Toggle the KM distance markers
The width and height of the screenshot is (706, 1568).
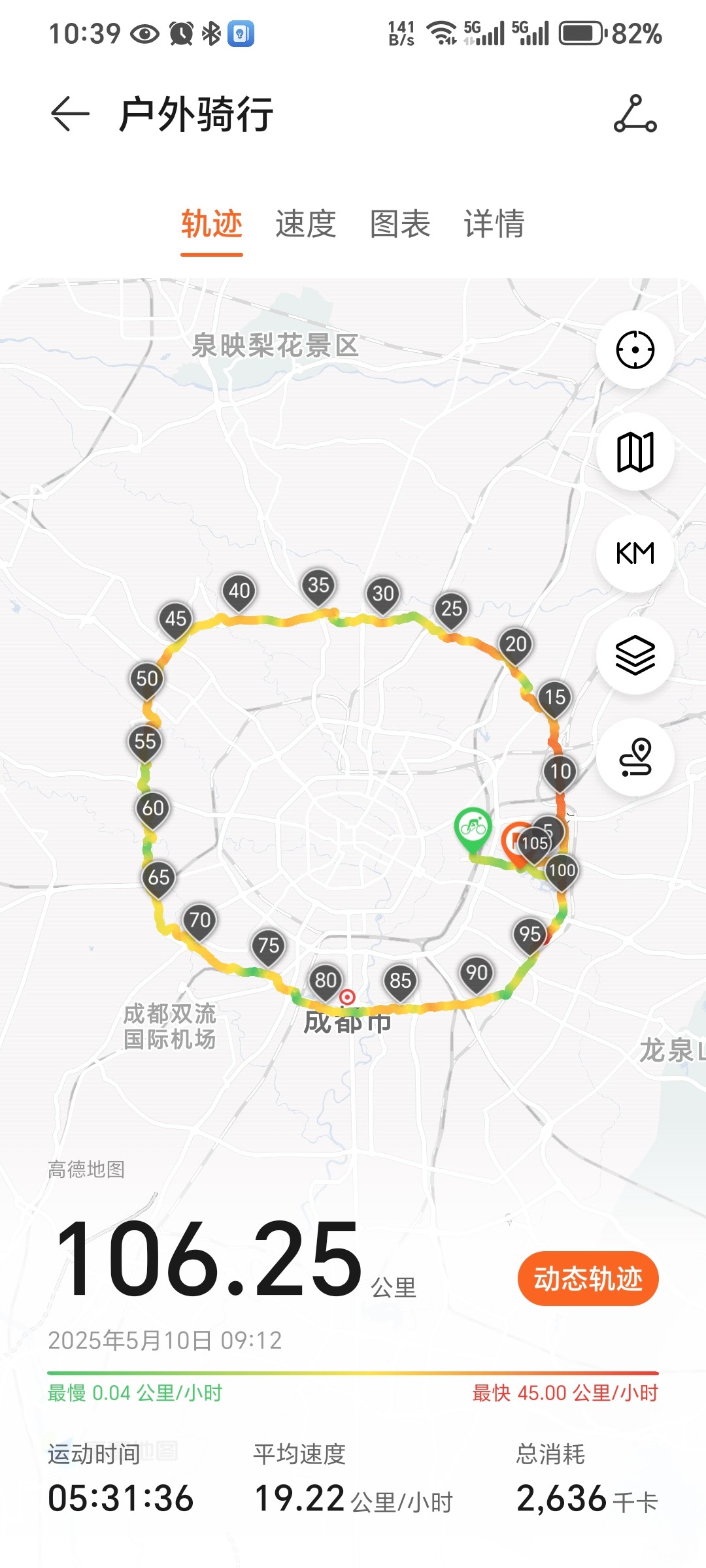pyautogui.click(x=635, y=553)
